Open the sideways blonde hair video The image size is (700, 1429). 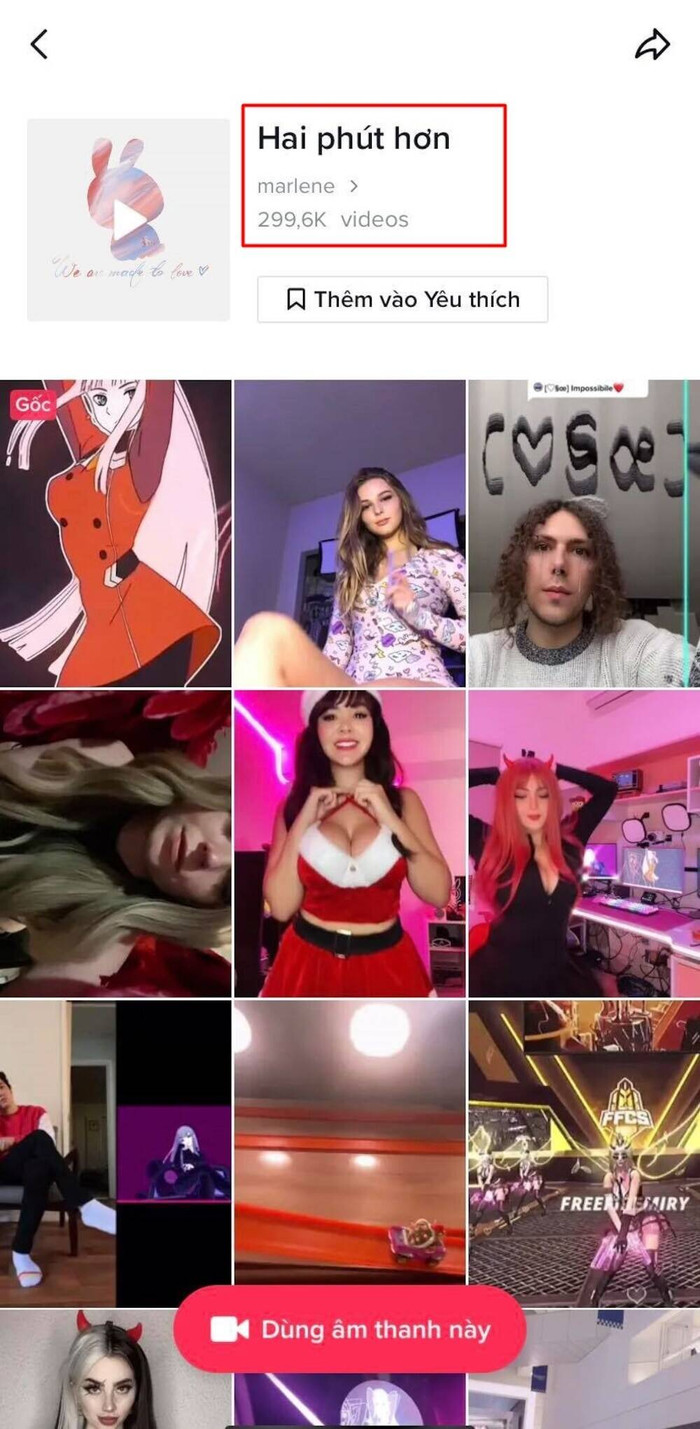tap(115, 842)
